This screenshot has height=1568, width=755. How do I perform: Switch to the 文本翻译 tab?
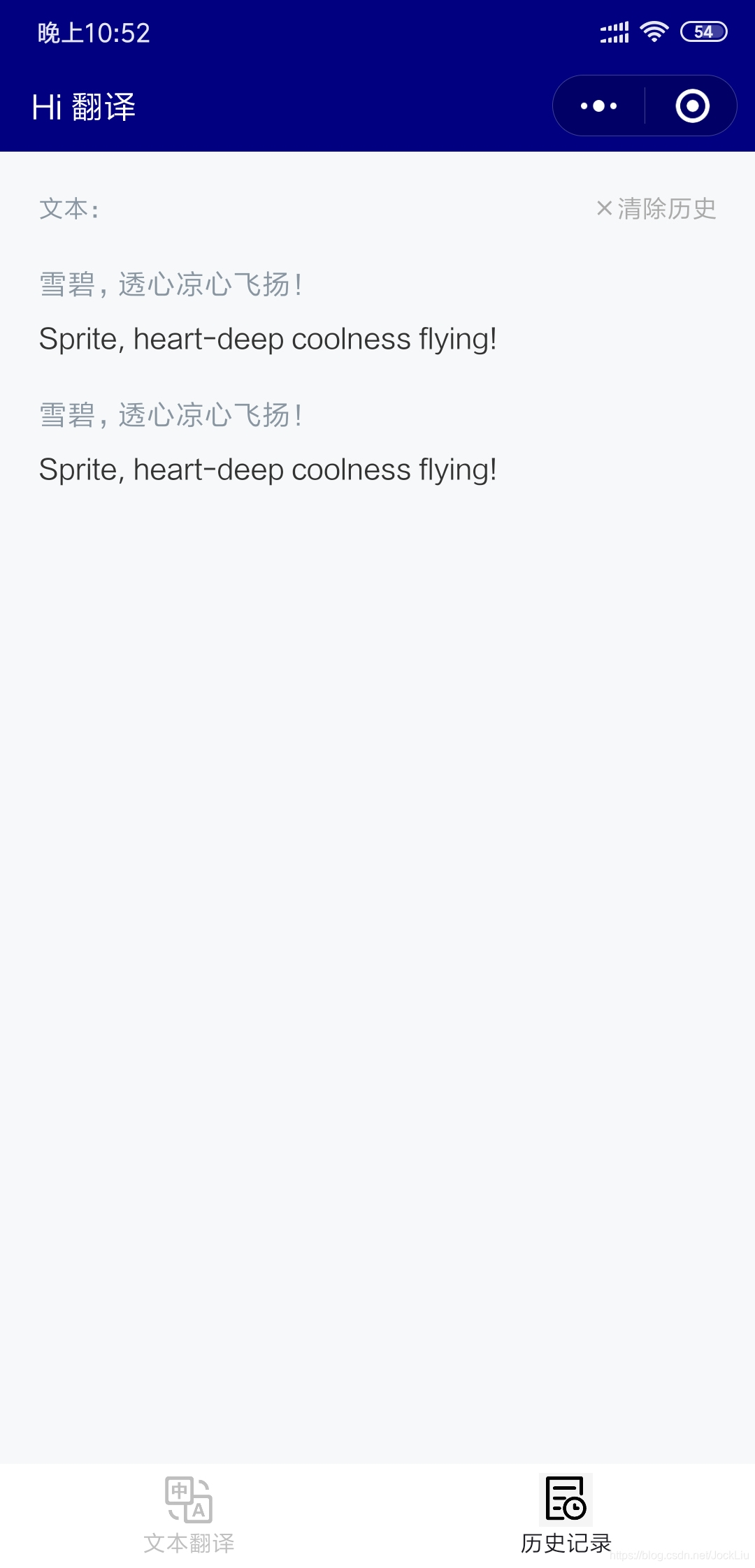point(189,1515)
